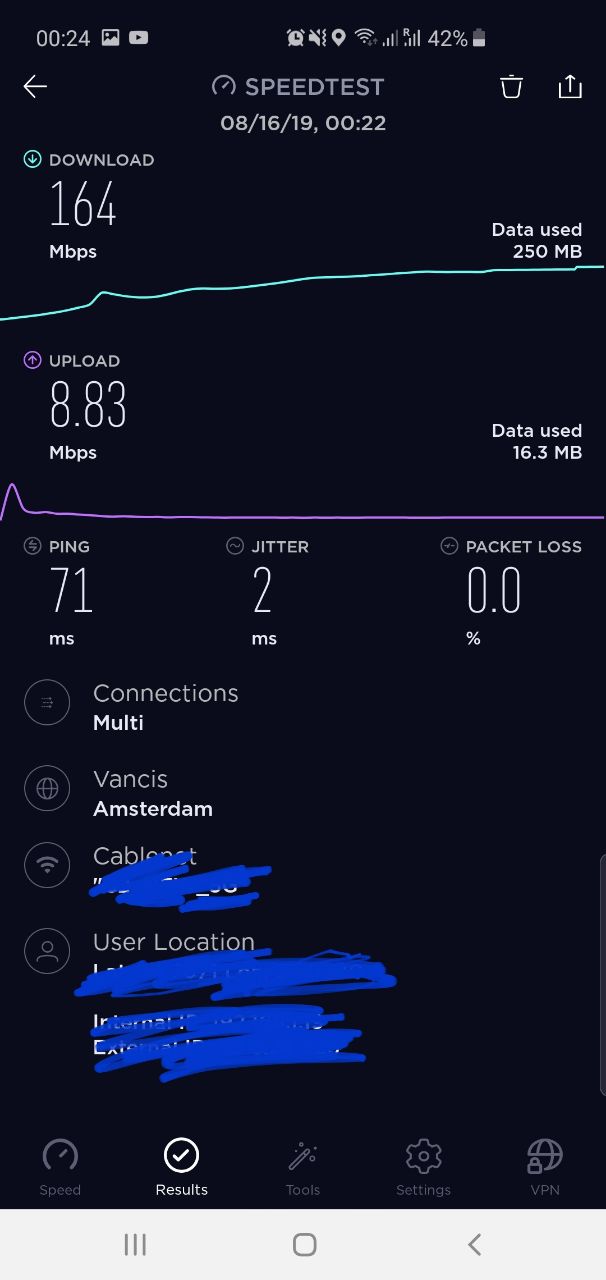606x1280 pixels.
Task: Share this speed test result
Action: click(569, 87)
